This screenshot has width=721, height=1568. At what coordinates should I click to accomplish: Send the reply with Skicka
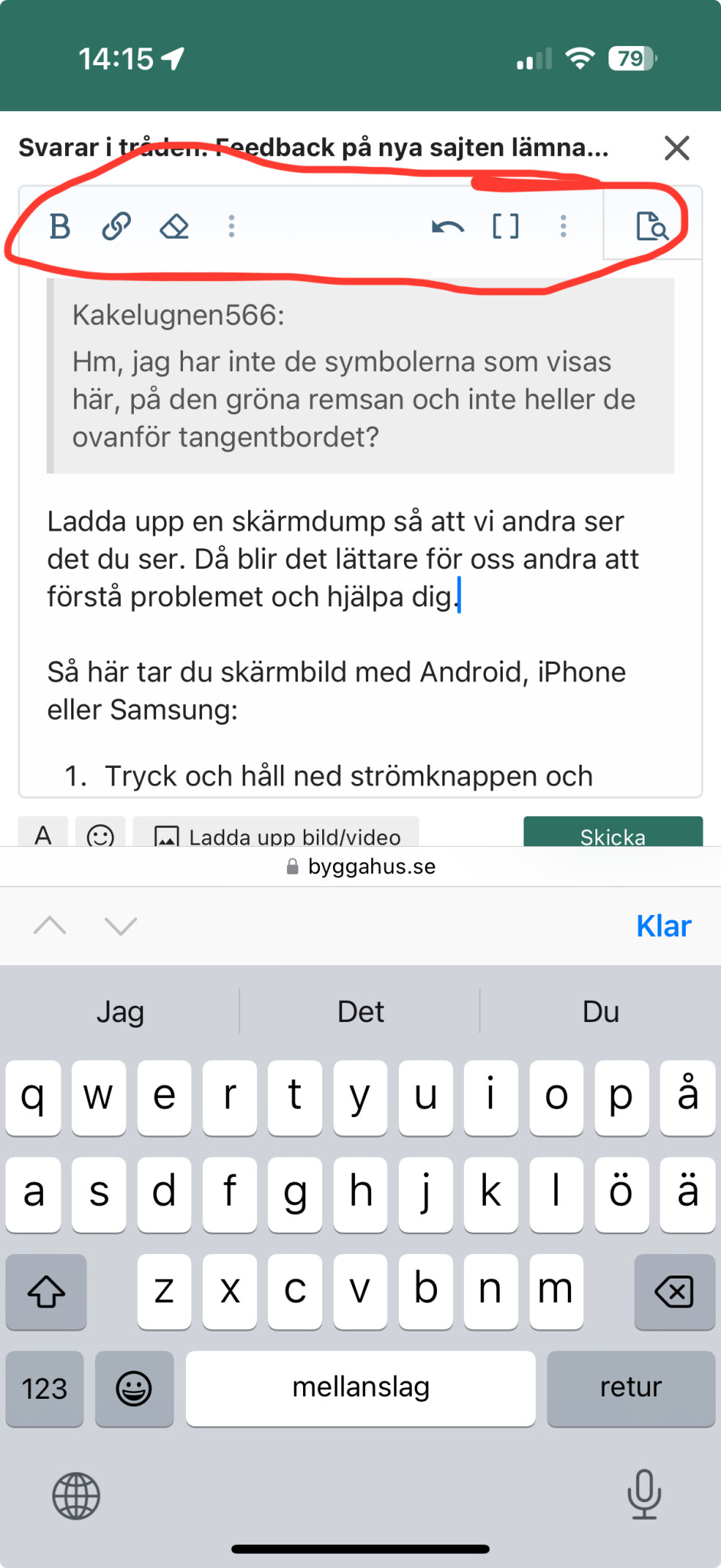(x=612, y=835)
